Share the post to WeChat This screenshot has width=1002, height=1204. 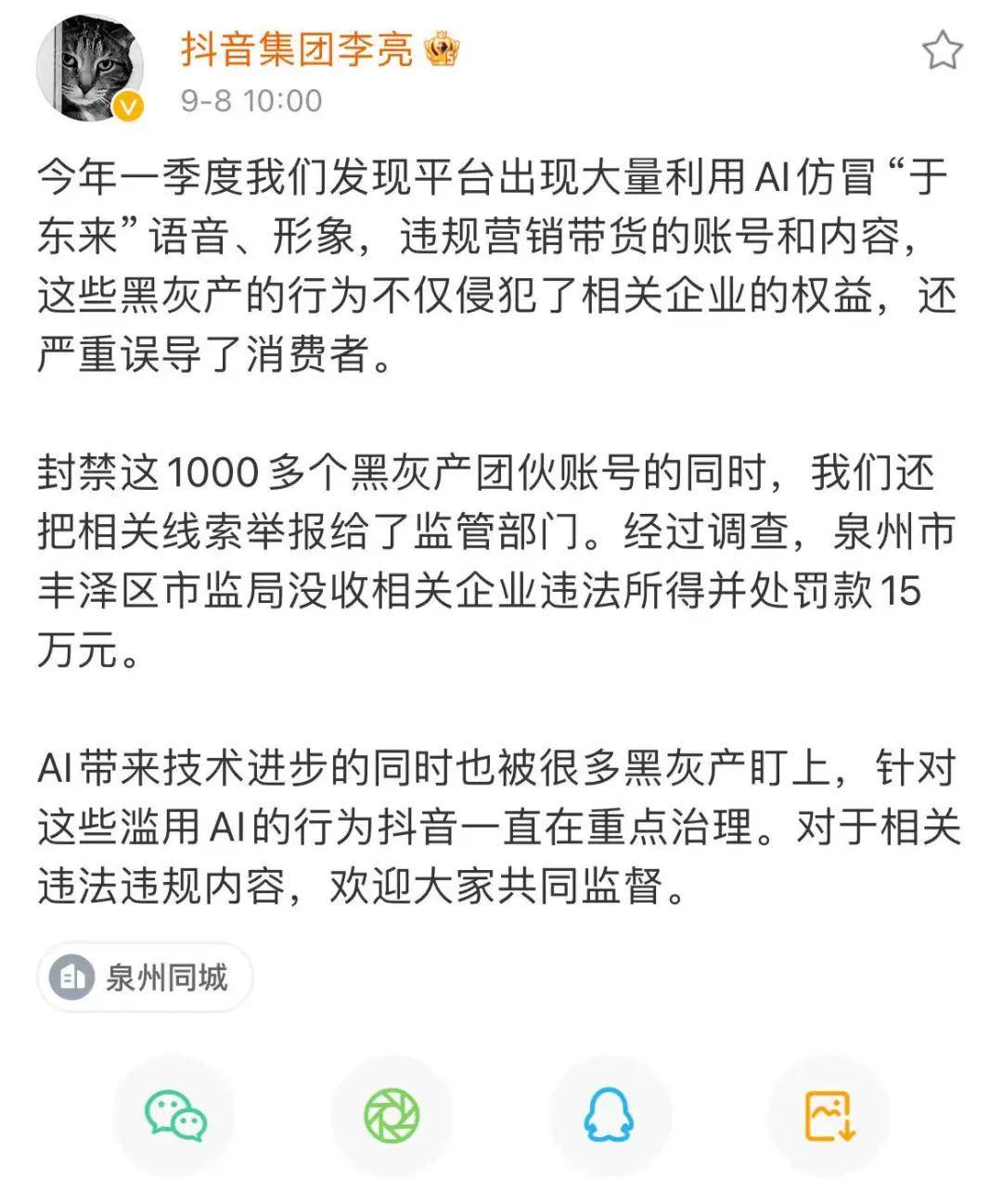(x=174, y=1115)
